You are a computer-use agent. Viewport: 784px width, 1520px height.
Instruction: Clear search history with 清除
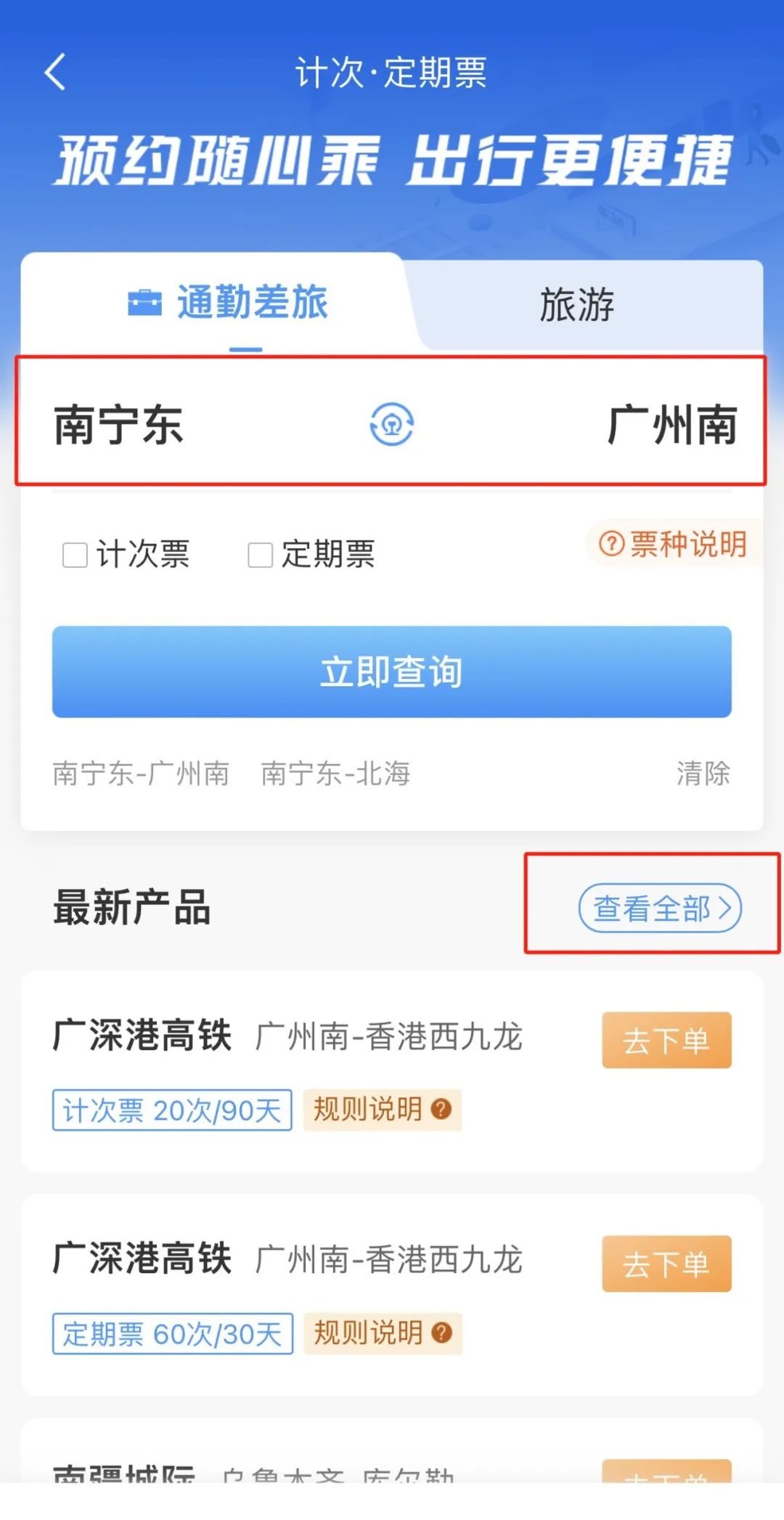(x=703, y=774)
